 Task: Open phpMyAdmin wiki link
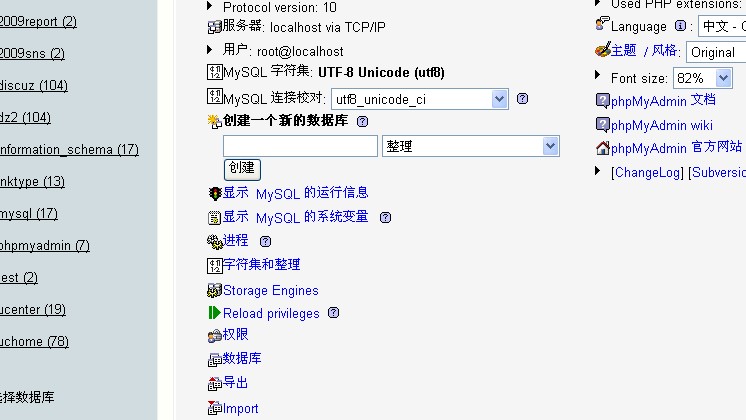661,125
